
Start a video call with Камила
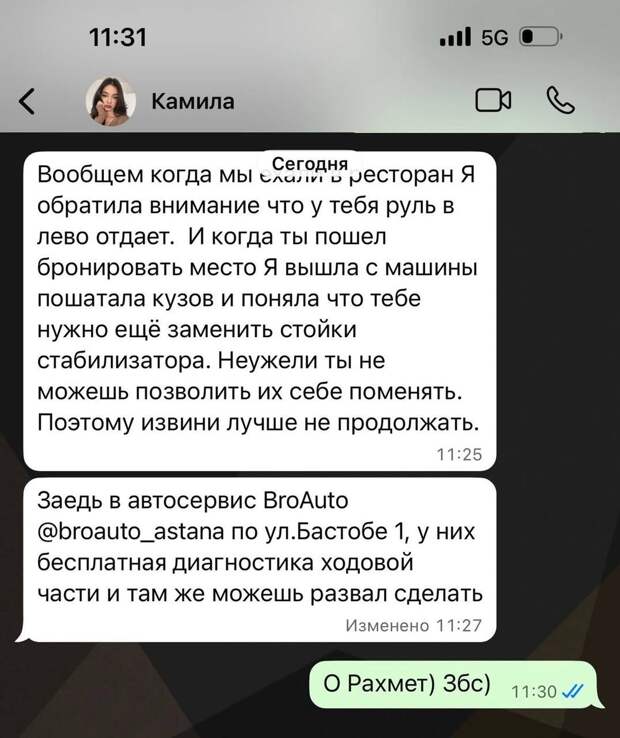[x=492, y=100]
